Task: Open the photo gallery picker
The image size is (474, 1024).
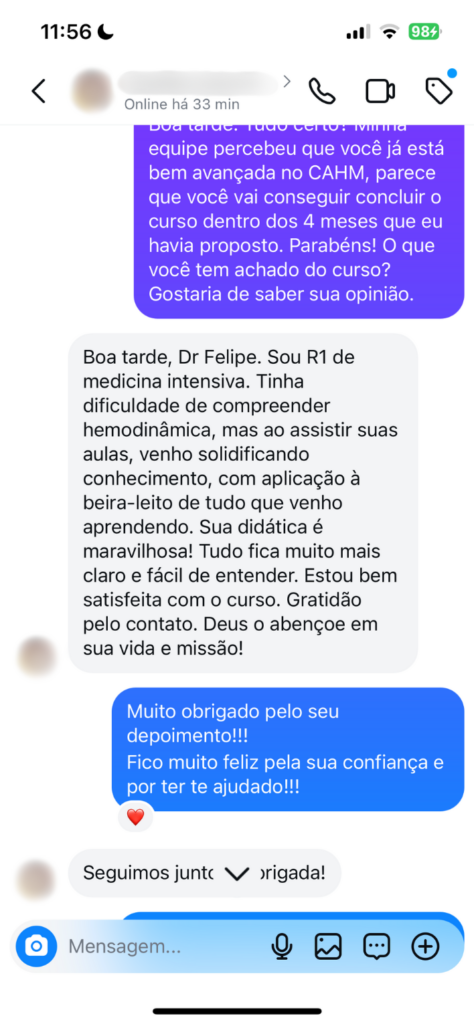Action: (x=328, y=945)
